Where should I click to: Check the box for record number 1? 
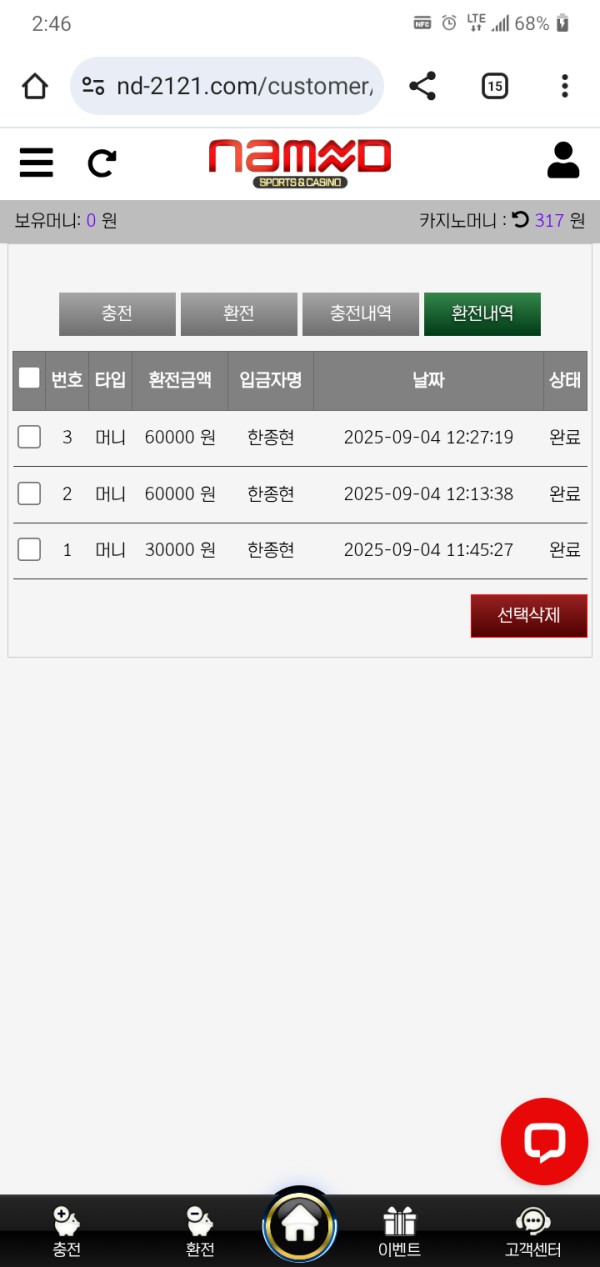tap(29, 549)
